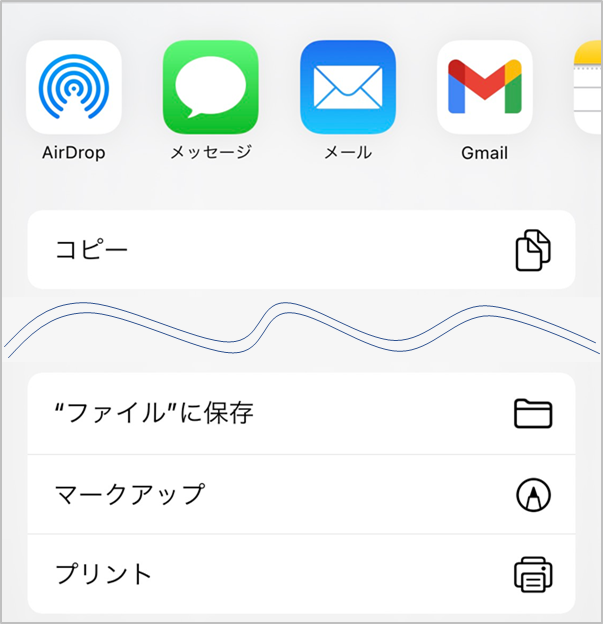Open マークアップ
Screen dimensions: 603x624
pos(301,494)
